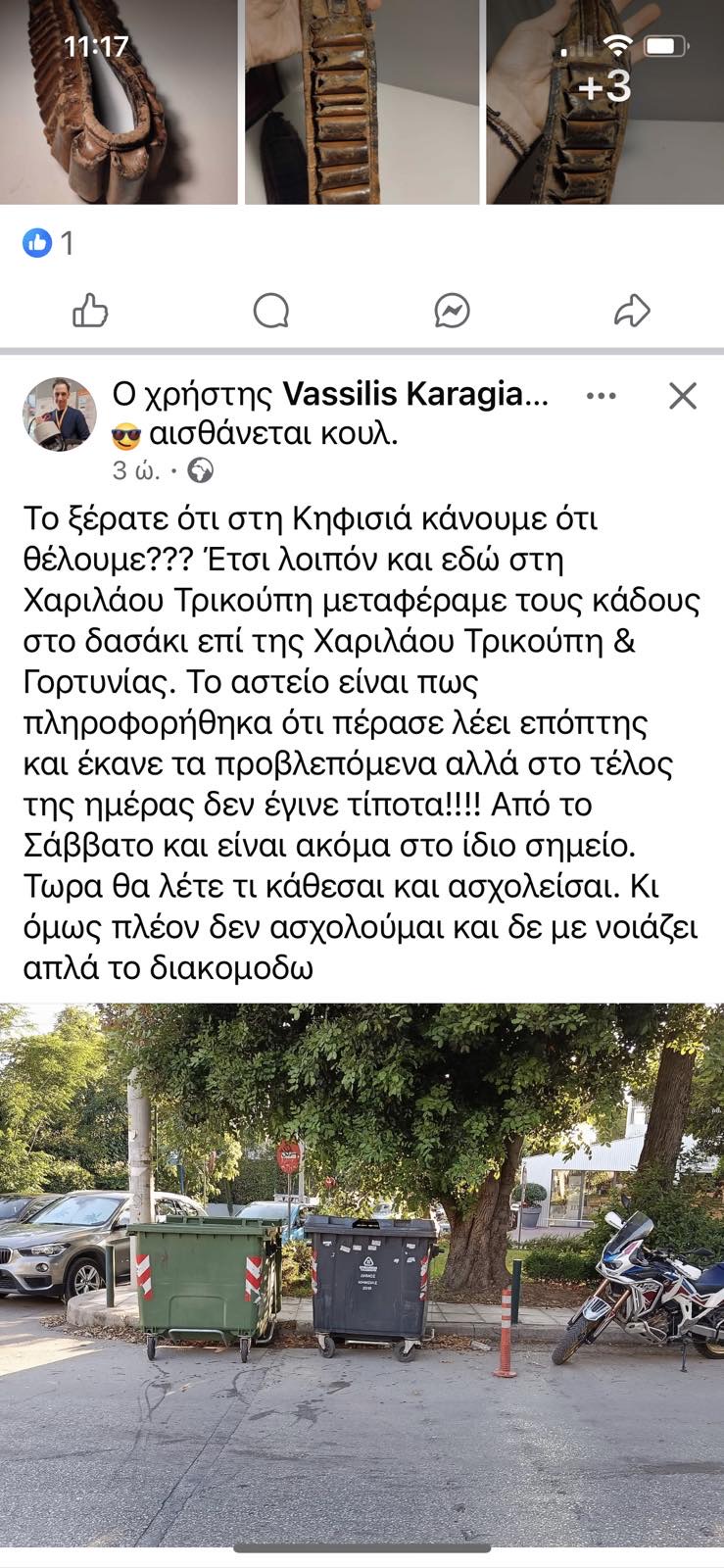Screen dimensions: 724x1568
Task: View who reacted with like
Action: (x=49, y=242)
